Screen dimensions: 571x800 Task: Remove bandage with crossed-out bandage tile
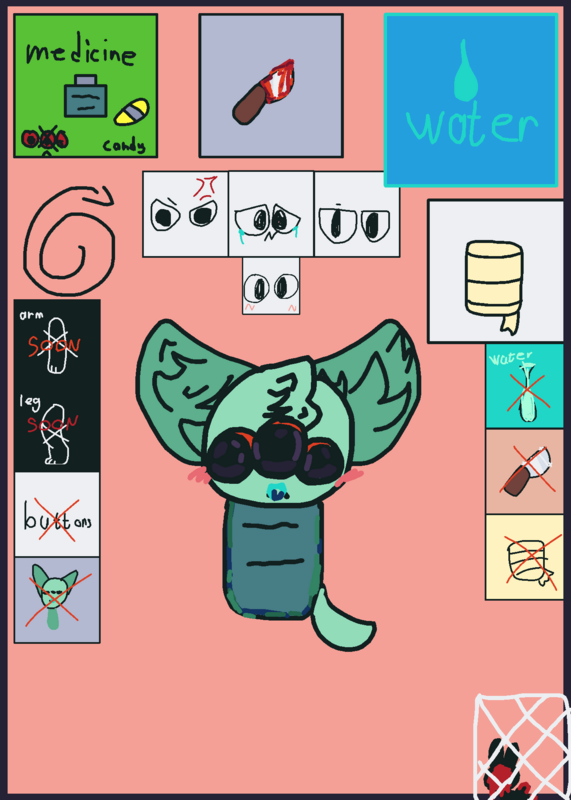pos(525,557)
